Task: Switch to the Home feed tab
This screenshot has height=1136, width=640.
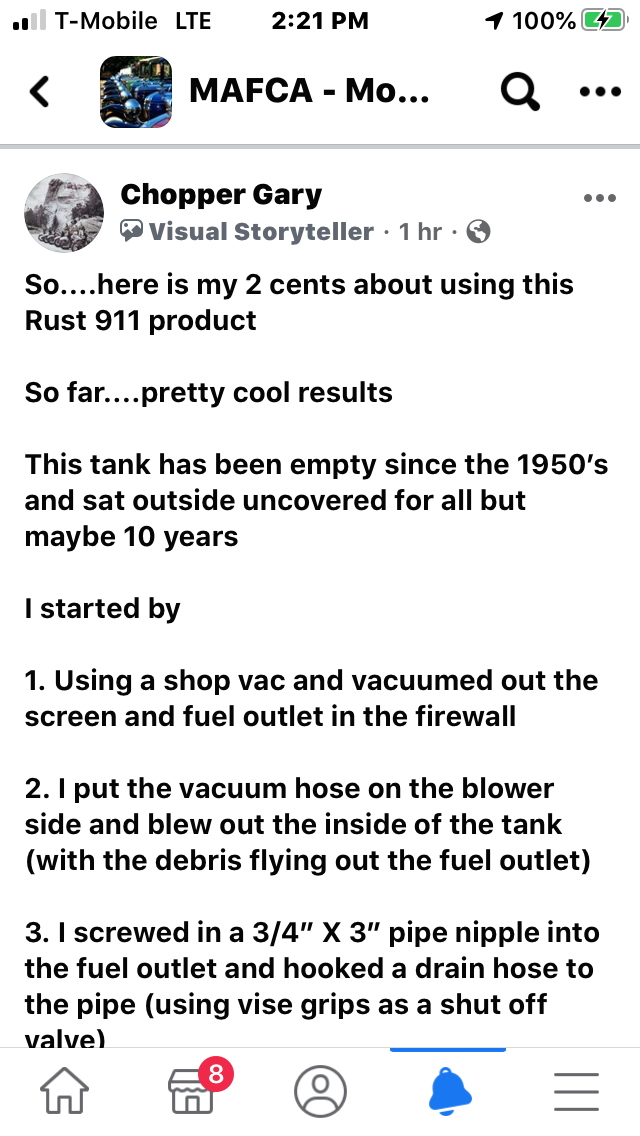Action: pos(64,1090)
